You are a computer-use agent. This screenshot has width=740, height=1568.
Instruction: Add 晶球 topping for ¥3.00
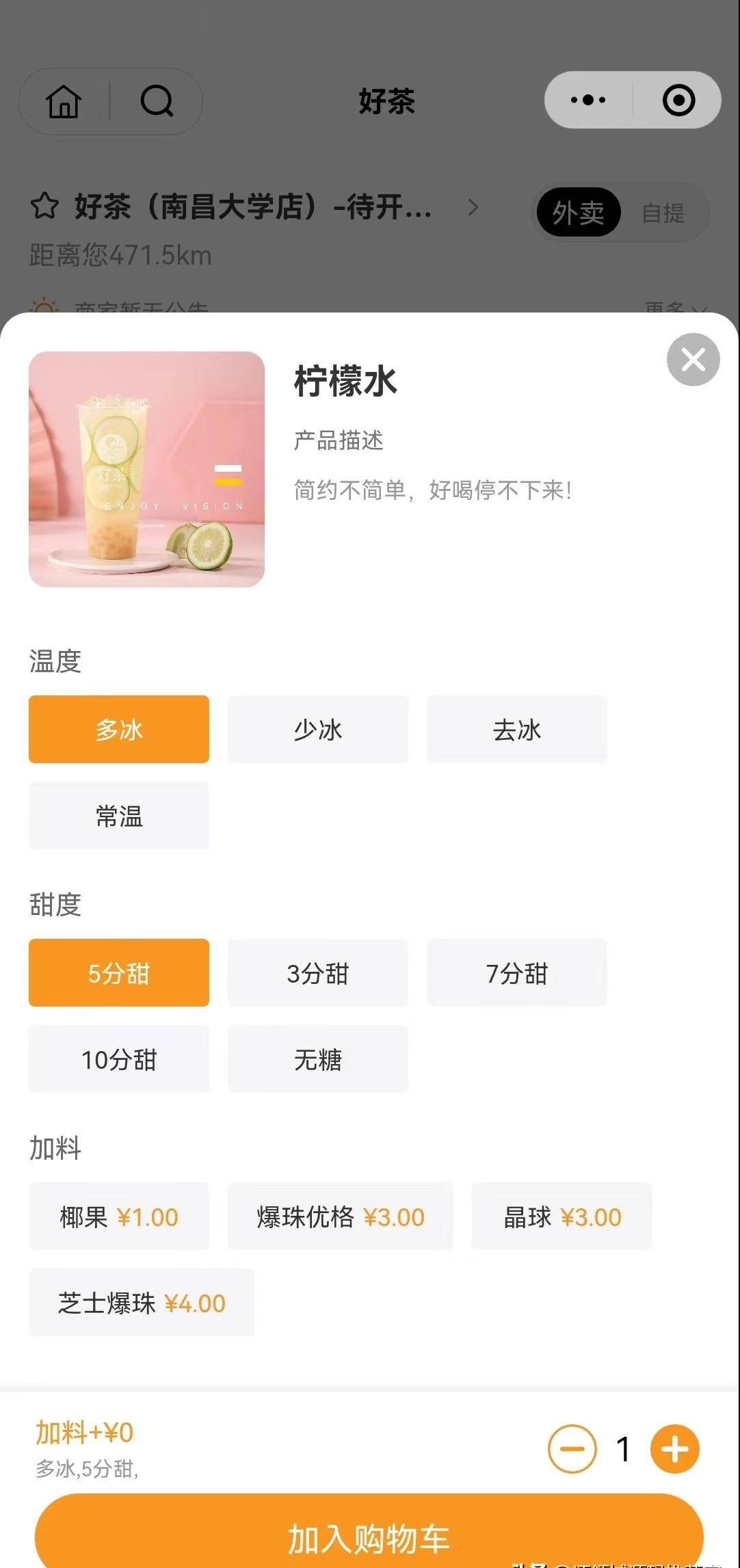pos(561,1217)
